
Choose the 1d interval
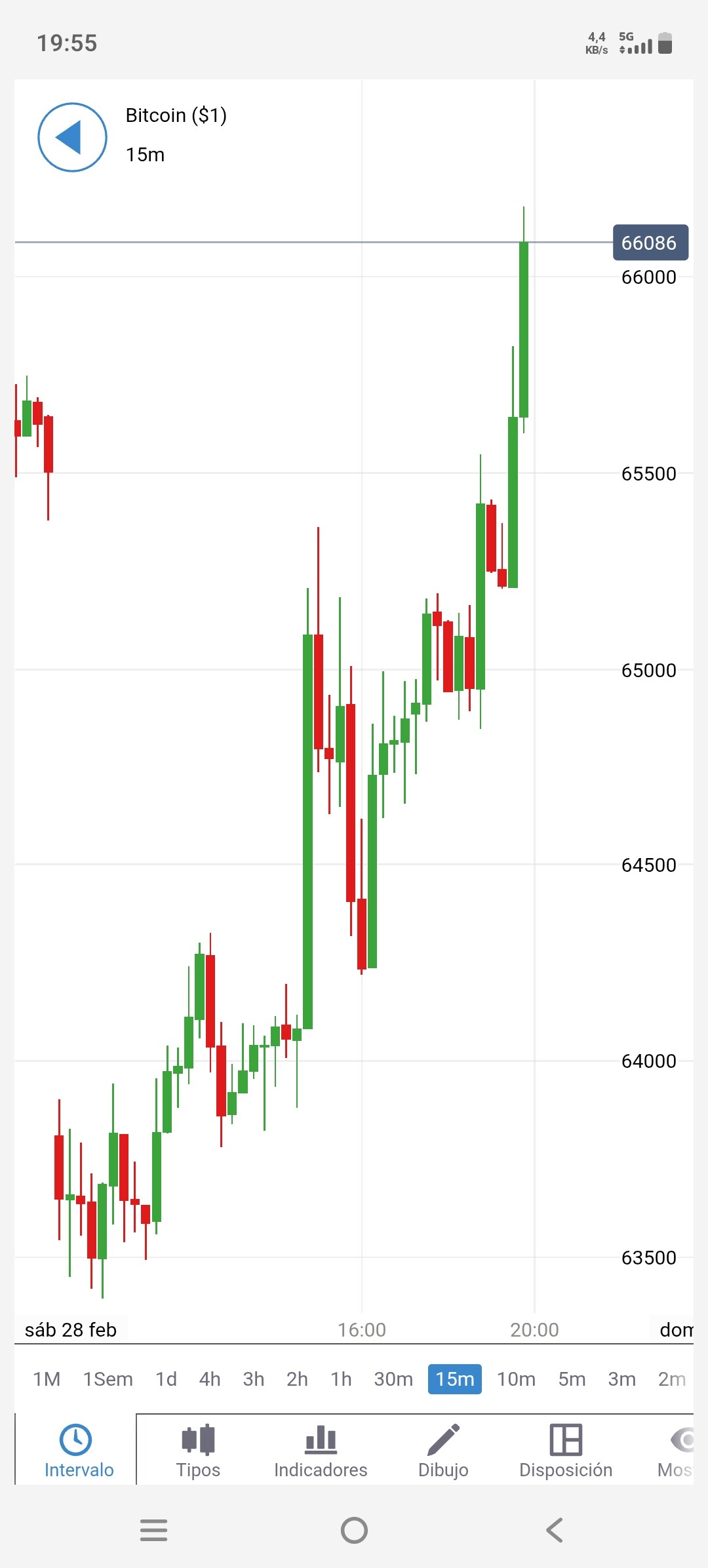click(166, 1379)
